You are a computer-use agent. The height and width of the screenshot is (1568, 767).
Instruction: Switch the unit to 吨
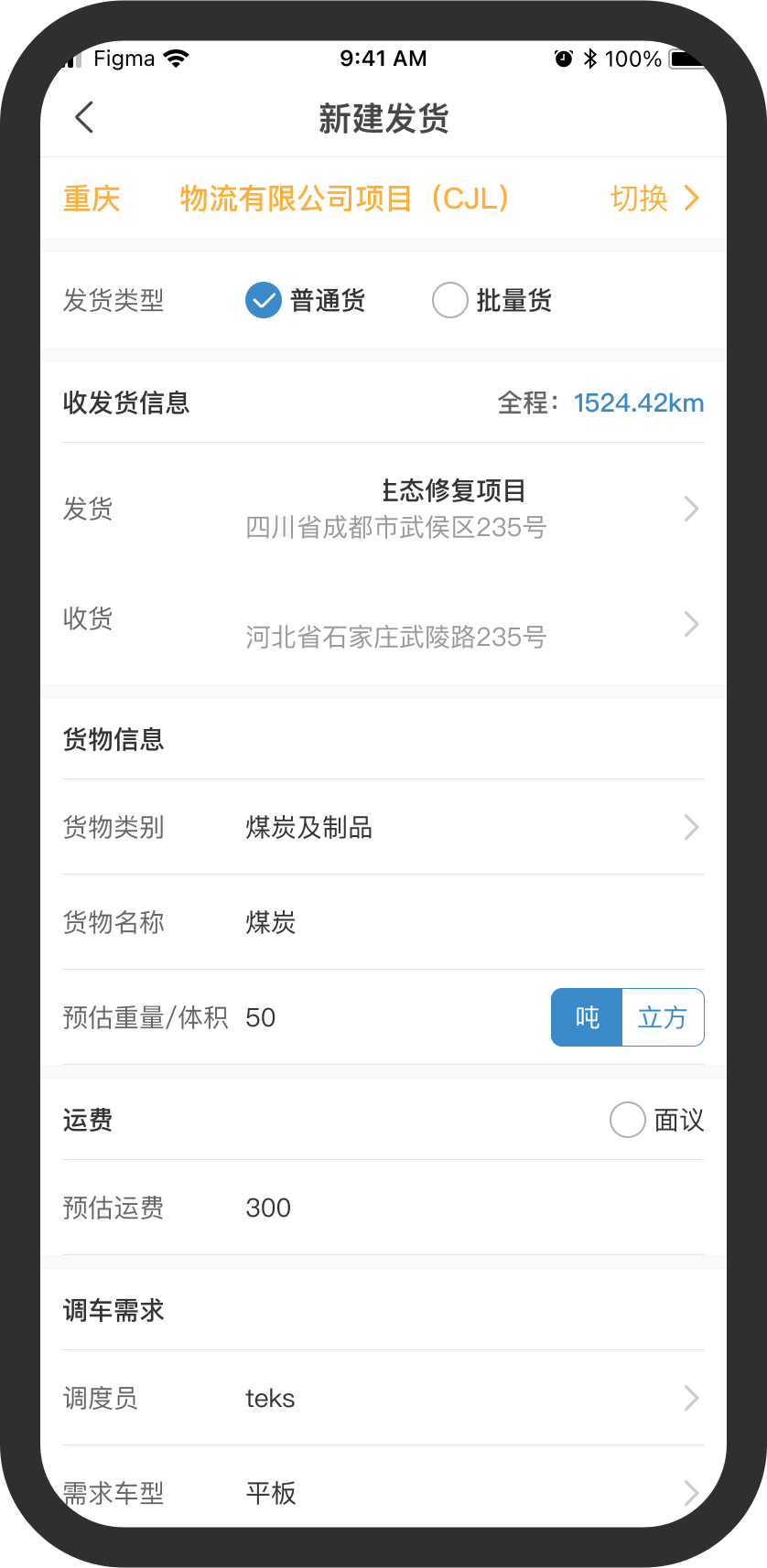(587, 1017)
